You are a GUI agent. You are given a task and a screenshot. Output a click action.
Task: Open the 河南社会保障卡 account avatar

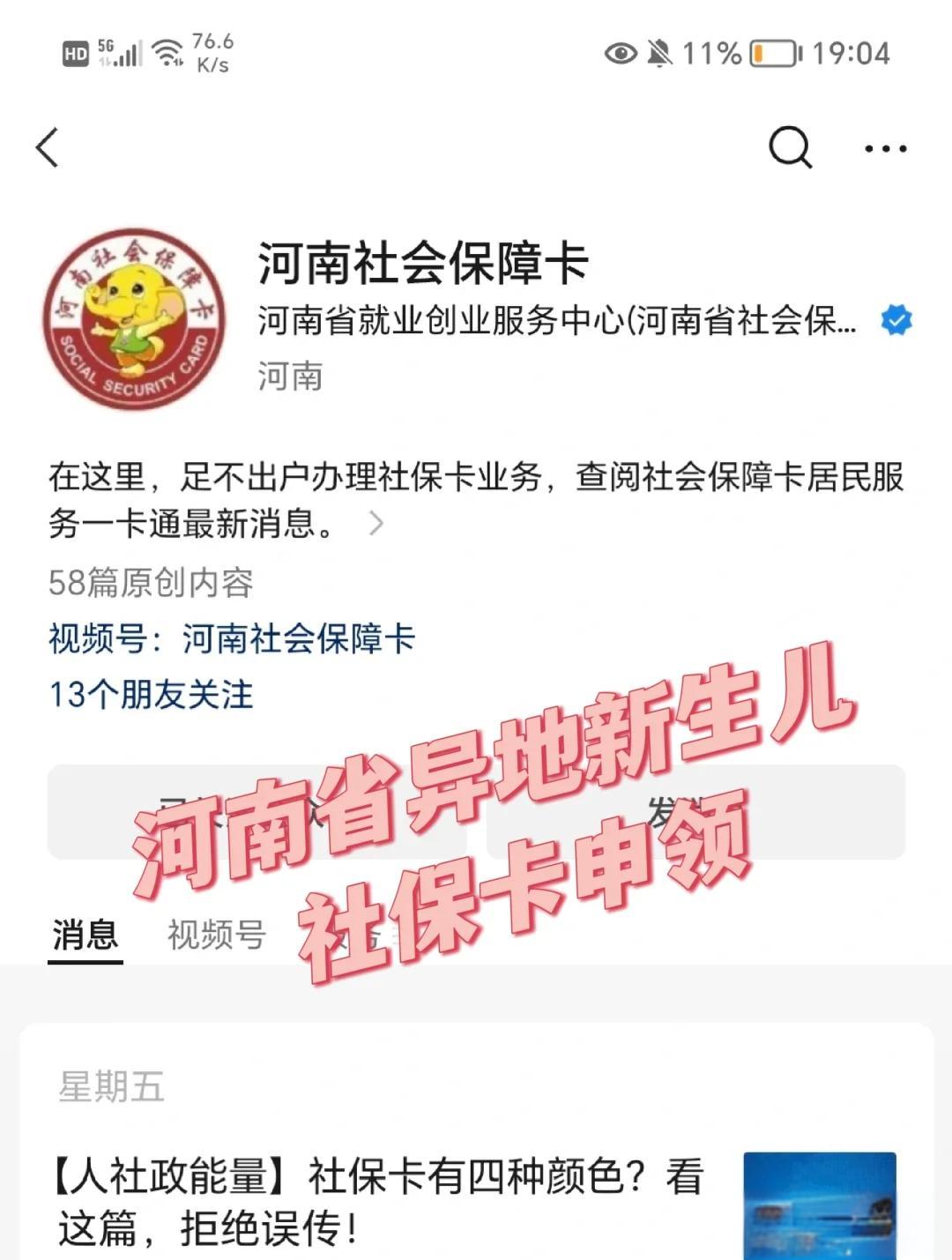click(133, 319)
